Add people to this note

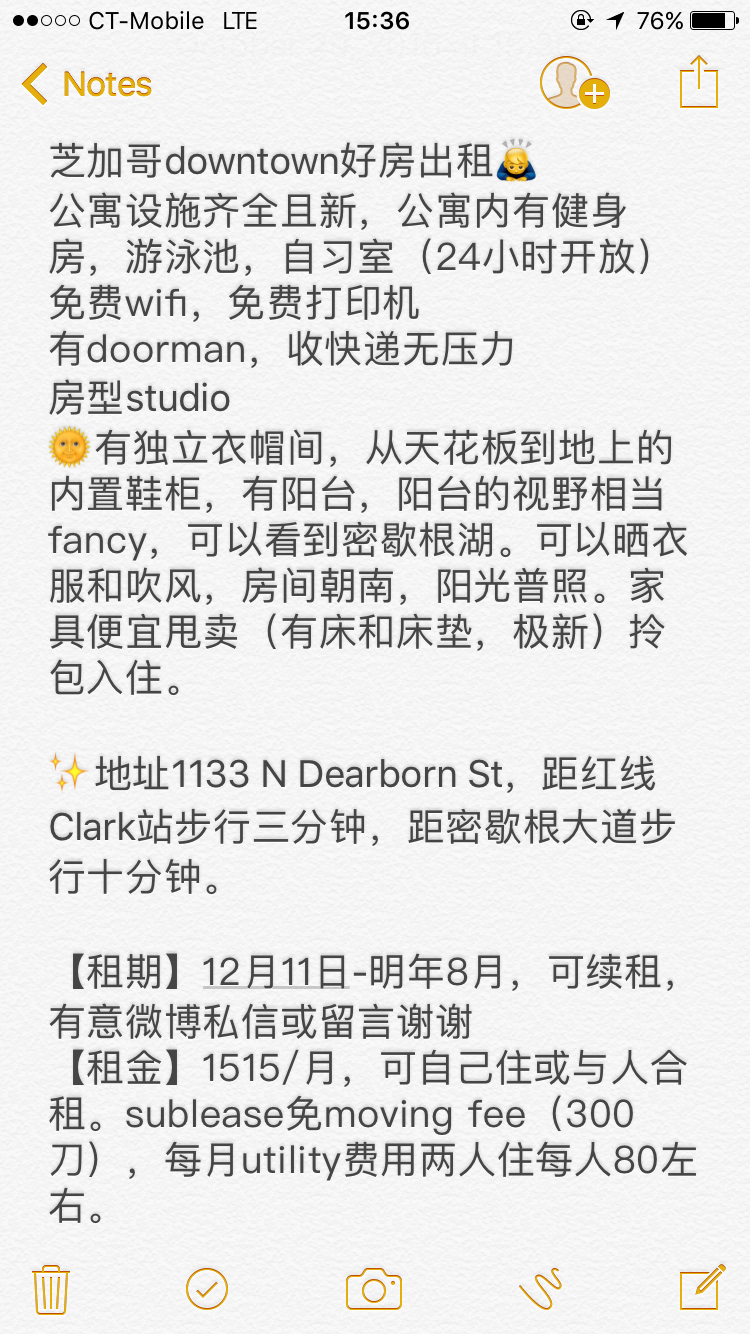(573, 83)
